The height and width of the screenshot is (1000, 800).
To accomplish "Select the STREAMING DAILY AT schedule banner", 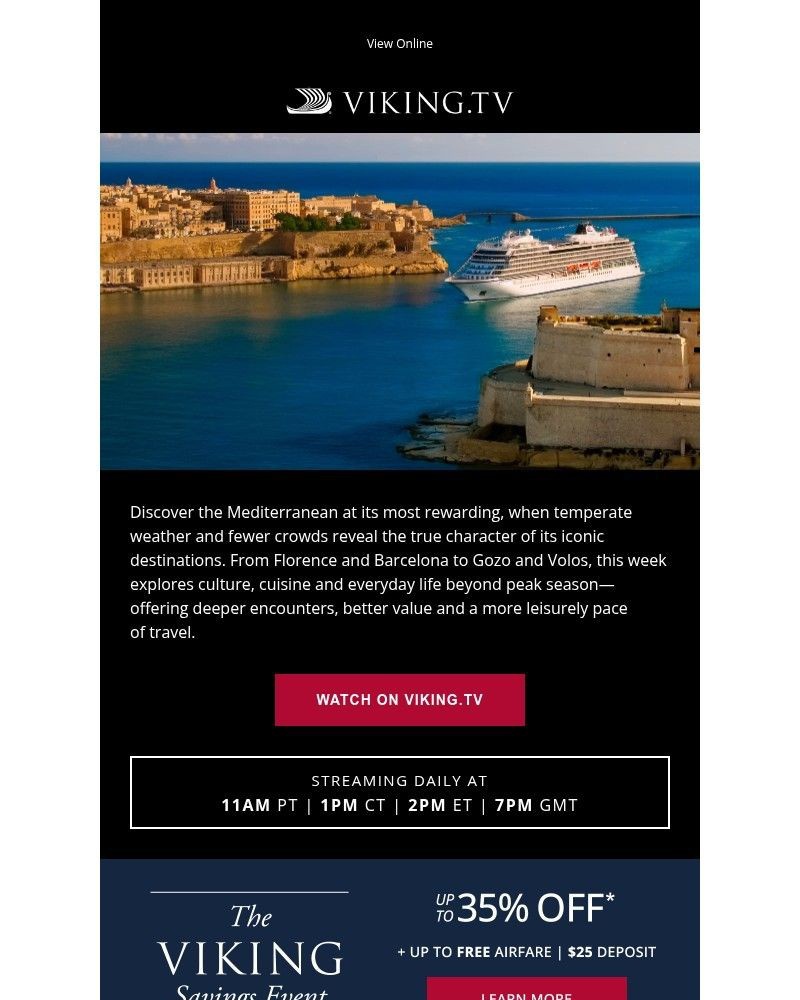I will [x=400, y=793].
